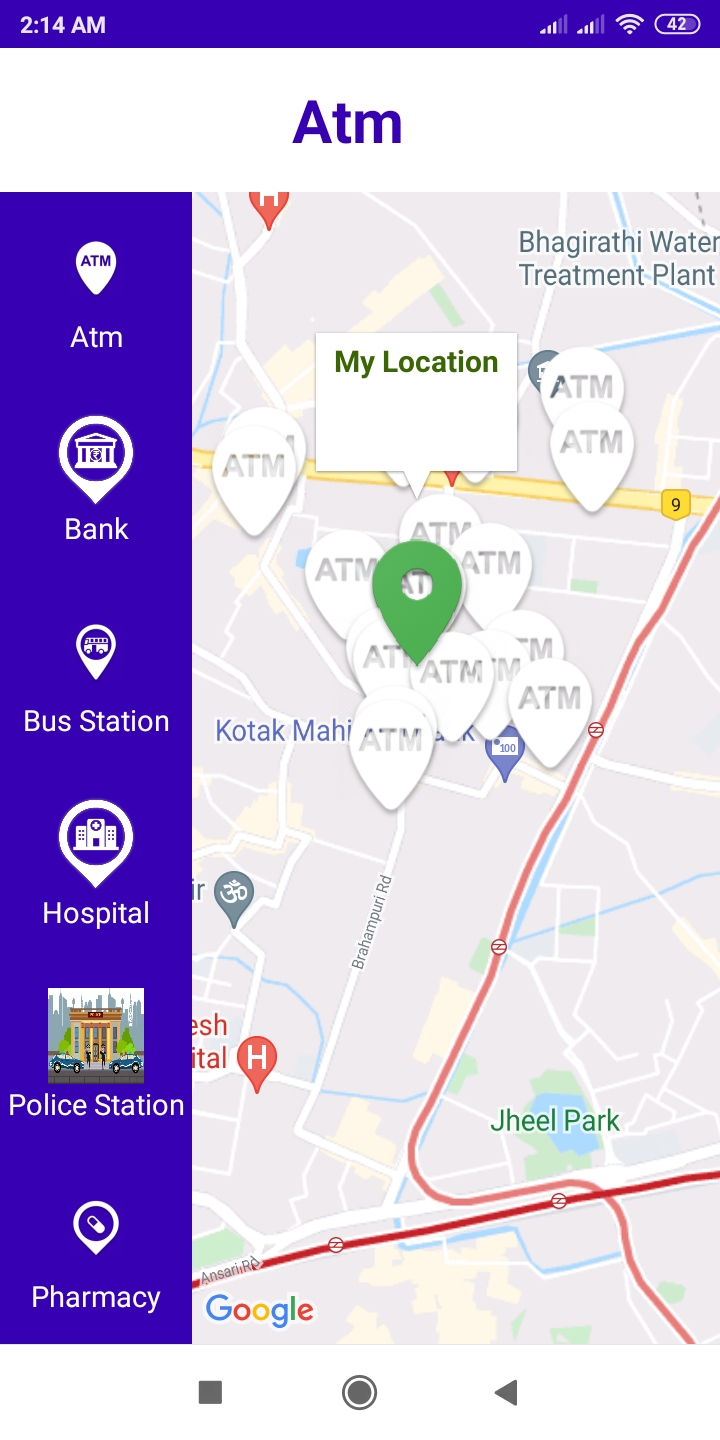Select the Atm category in sidebar
The height and width of the screenshot is (1440, 720).
pos(96,296)
